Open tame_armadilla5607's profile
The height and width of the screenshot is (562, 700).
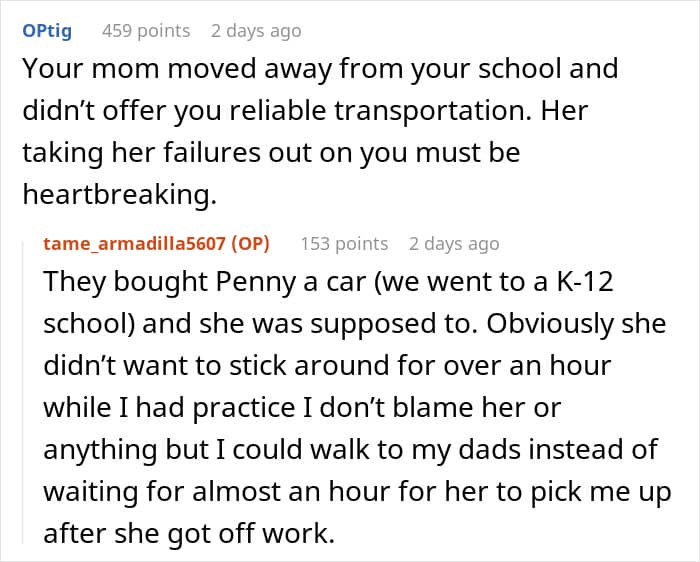(x=134, y=244)
